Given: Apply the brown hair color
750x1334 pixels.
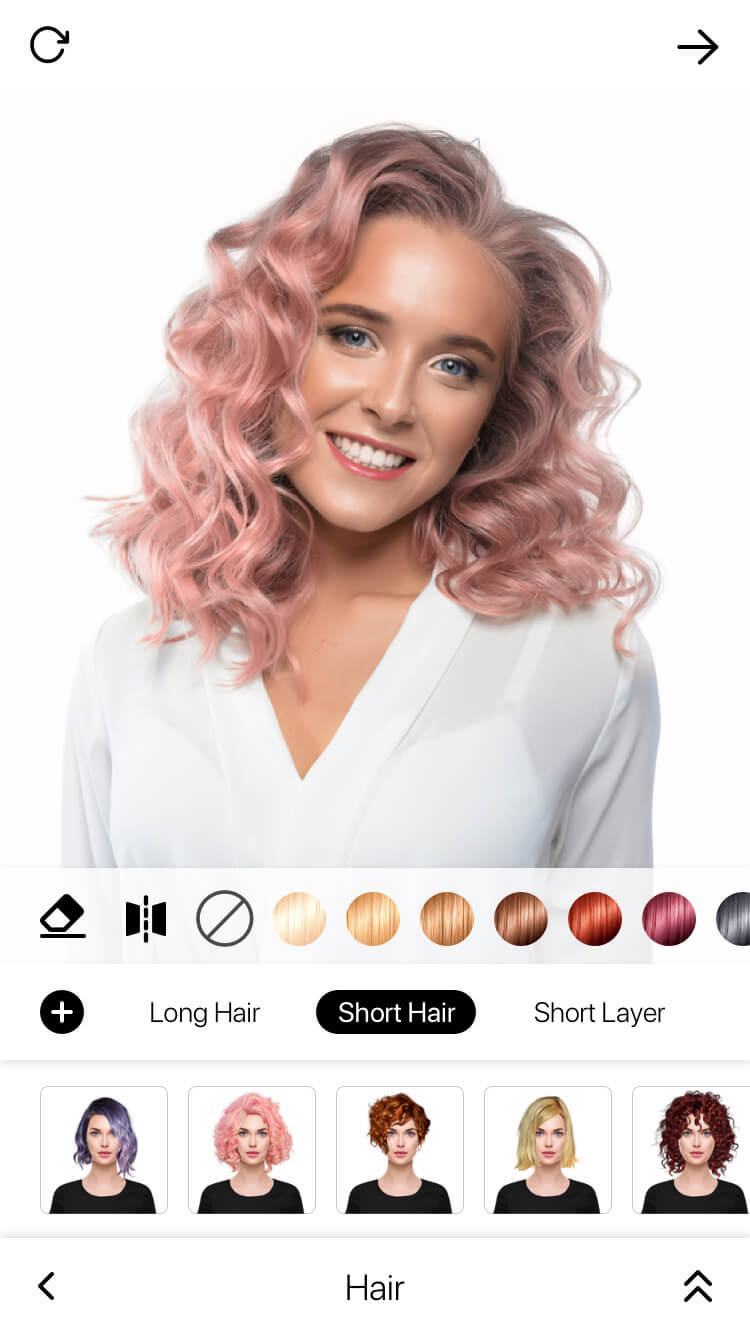Looking at the screenshot, I should [521, 918].
